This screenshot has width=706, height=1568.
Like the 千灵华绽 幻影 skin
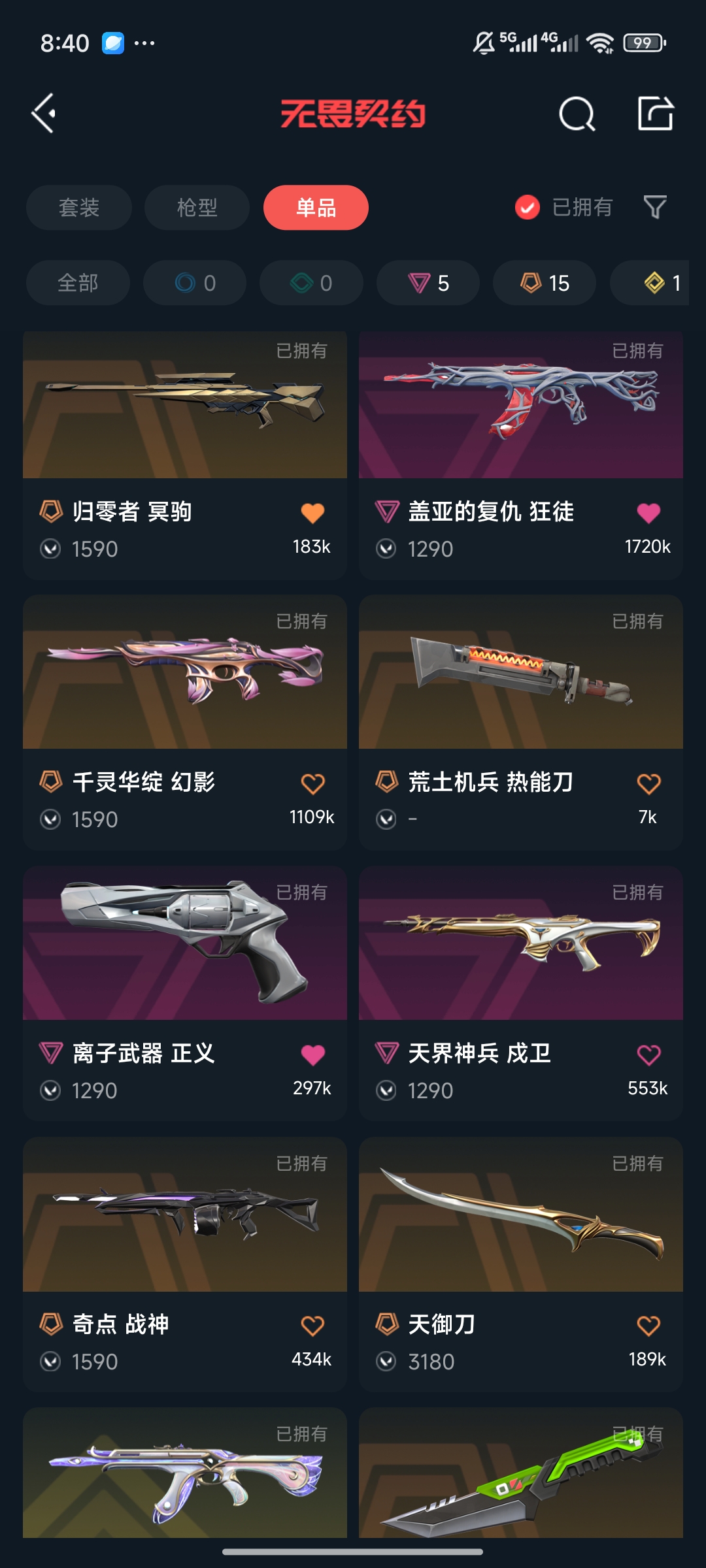[x=312, y=783]
